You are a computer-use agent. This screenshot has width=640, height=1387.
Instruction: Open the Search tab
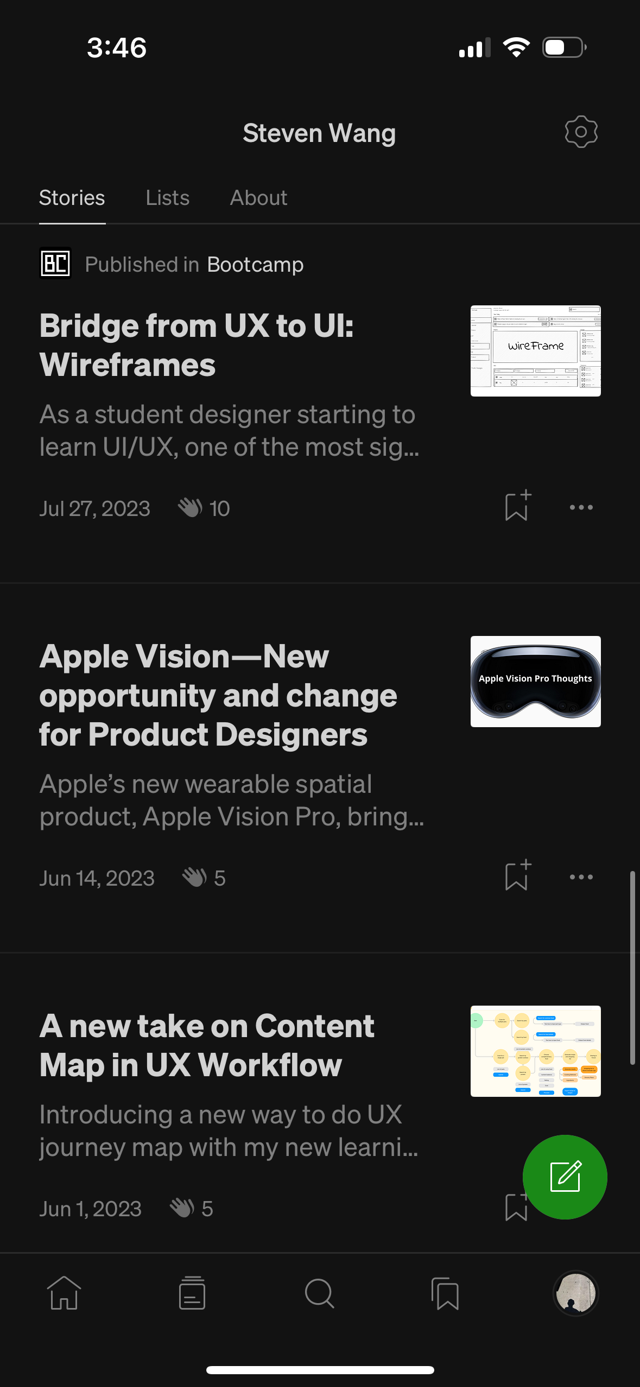coord(320,1293)
